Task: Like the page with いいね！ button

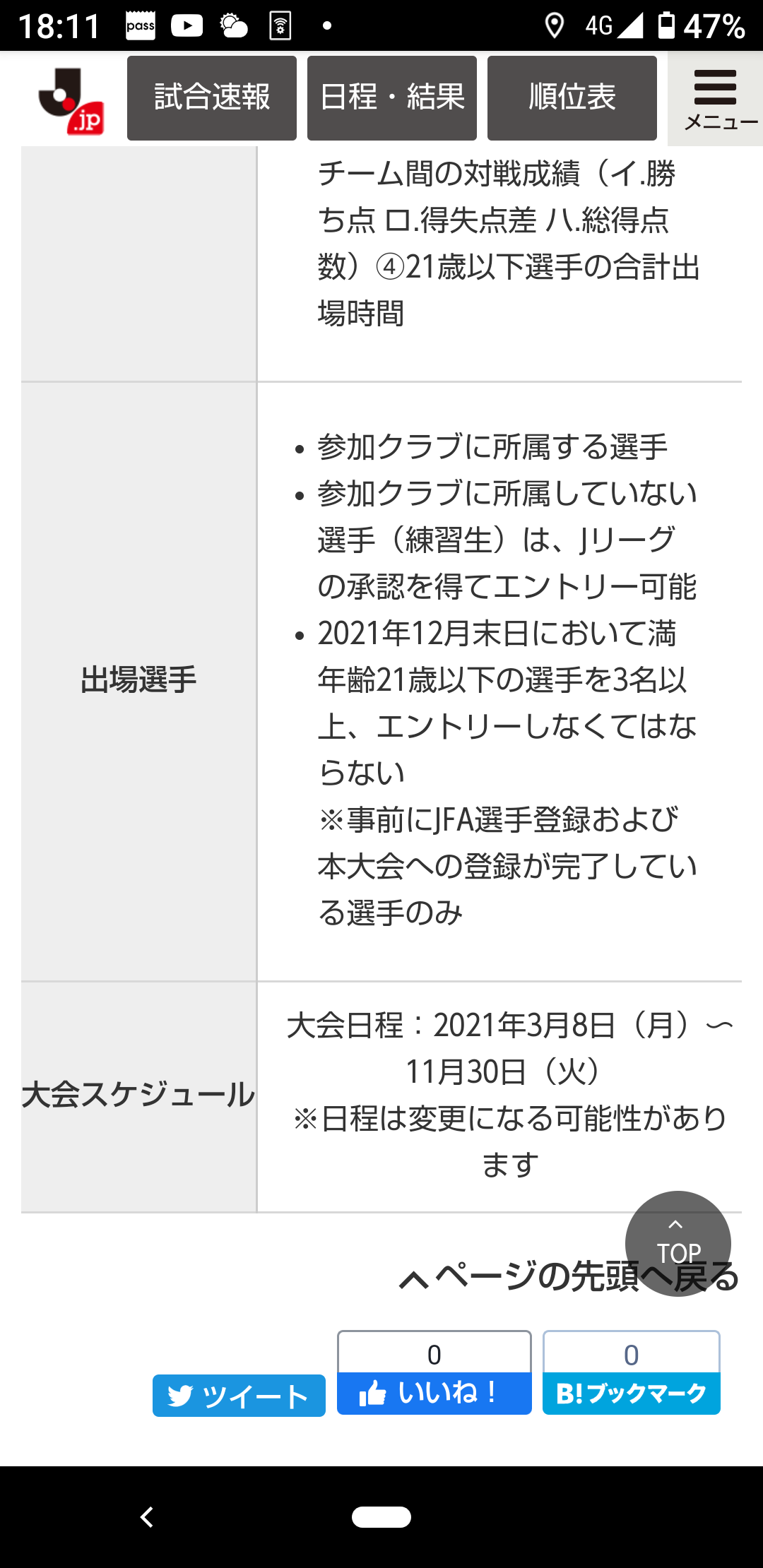Action: [434, 1394]
